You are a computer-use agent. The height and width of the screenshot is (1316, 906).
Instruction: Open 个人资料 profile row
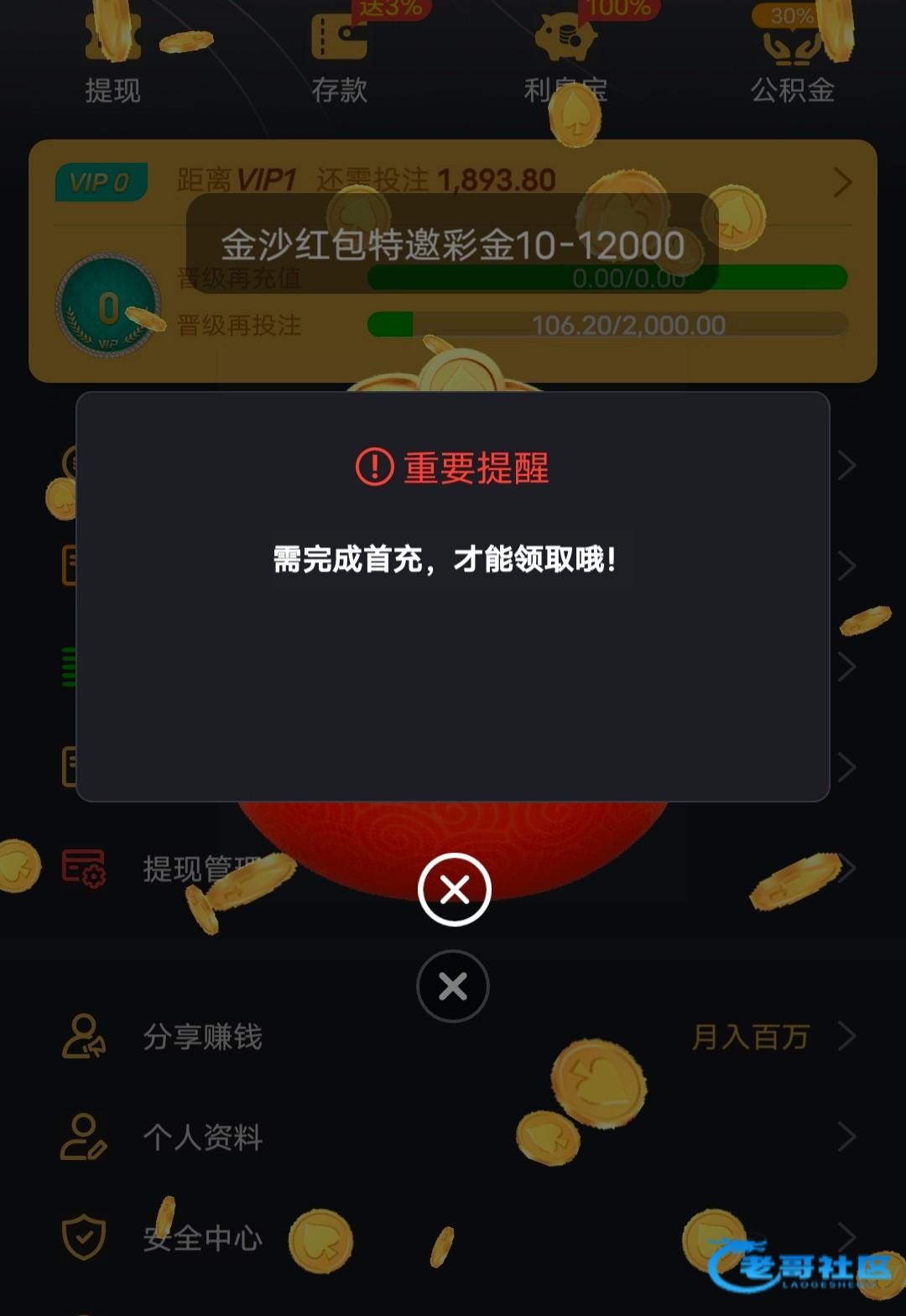coord(201,1137)
